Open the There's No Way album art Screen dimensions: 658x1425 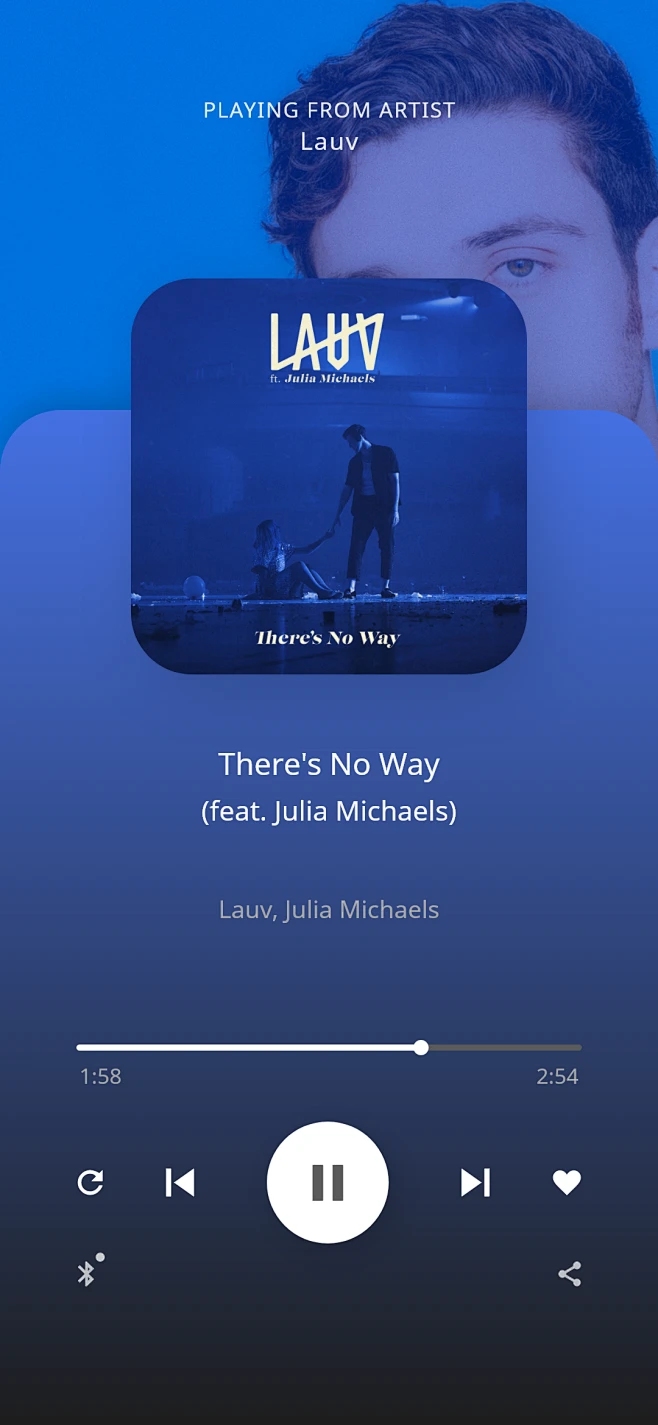tap(328, 476)
